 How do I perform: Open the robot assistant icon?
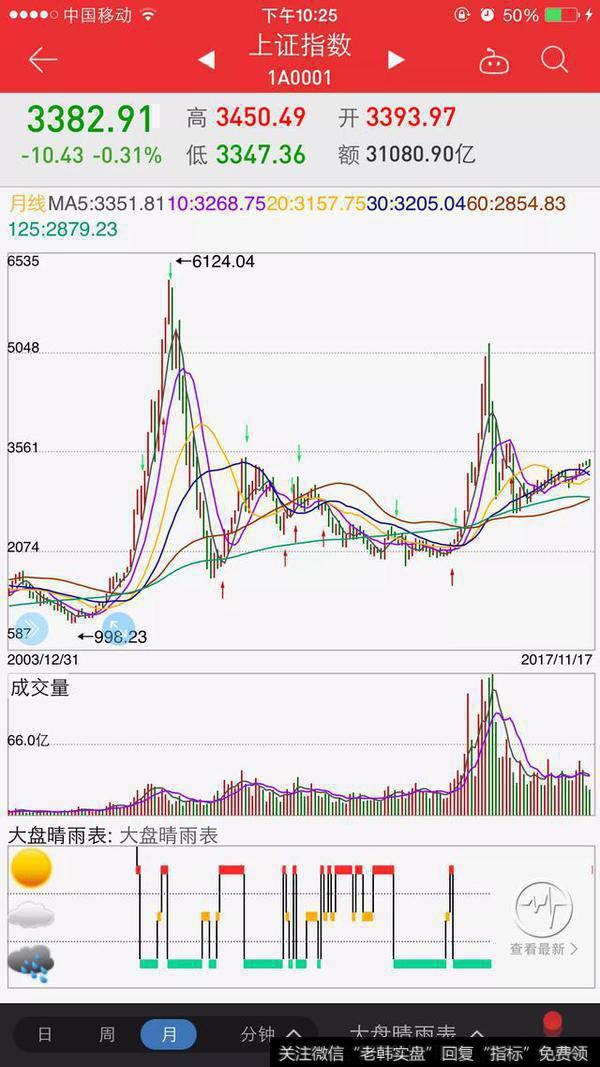(494, 62)
